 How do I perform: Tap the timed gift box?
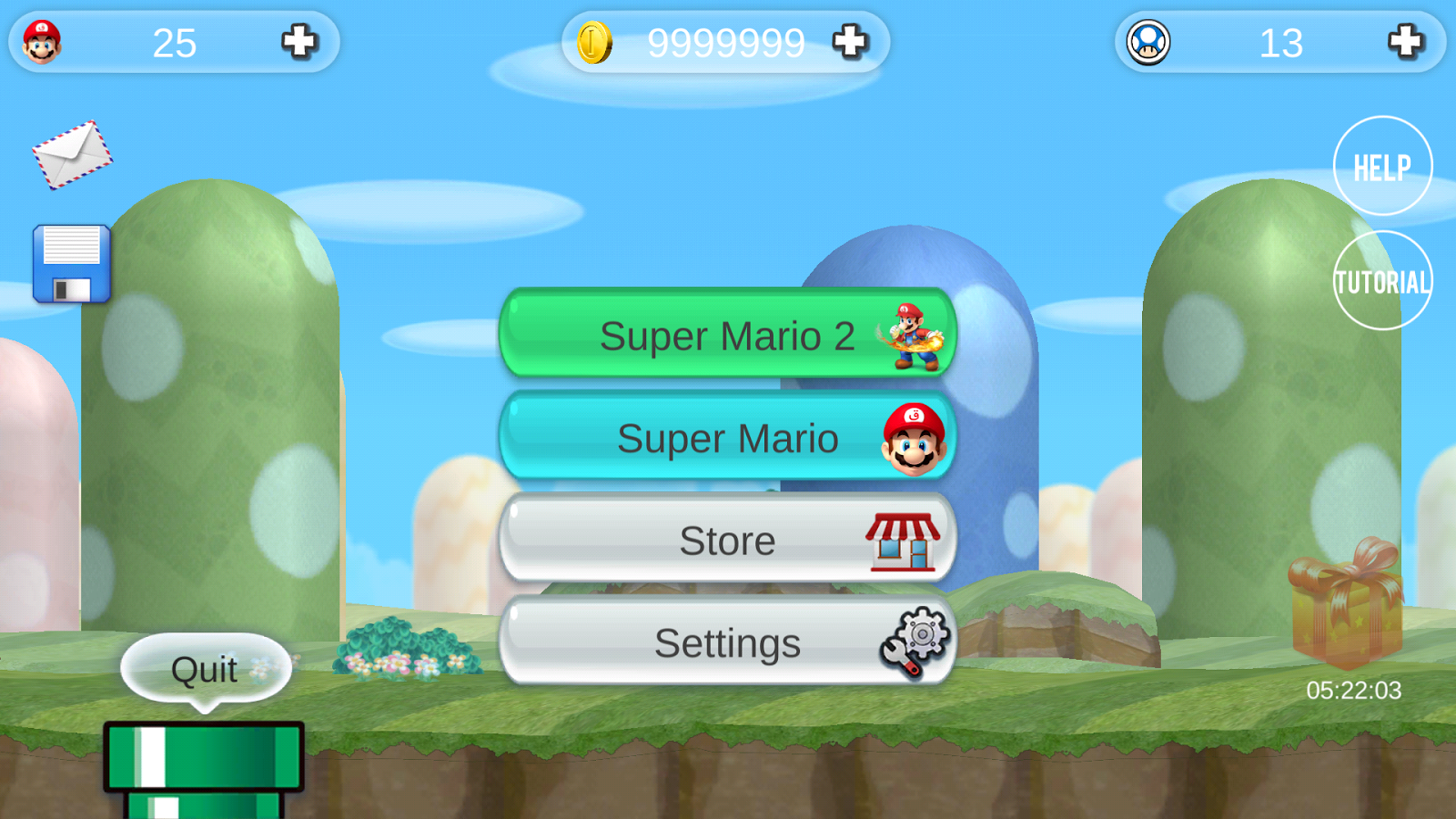[1346, 605]
